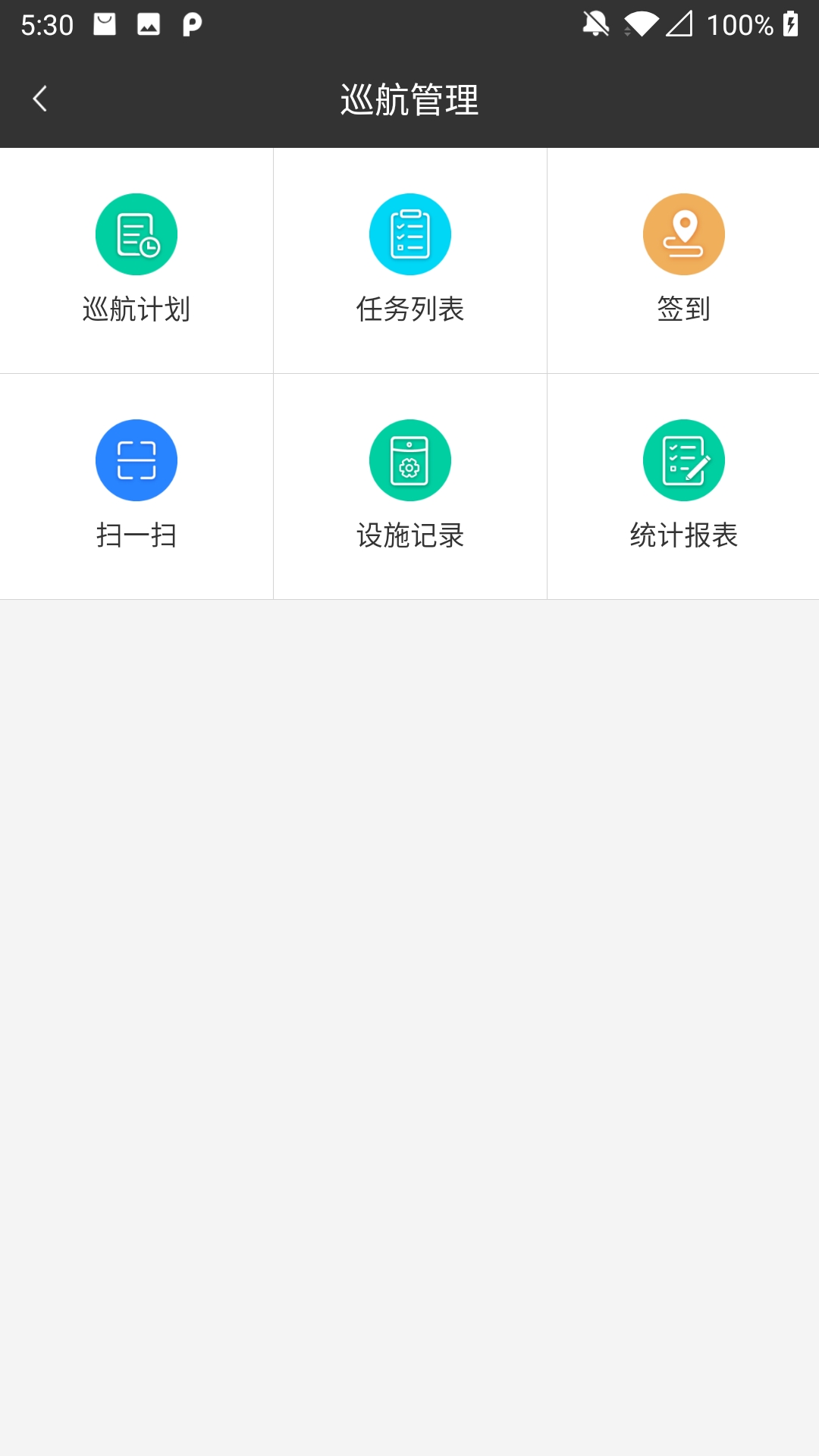Select the 任务列表 text label

pos(409,309)
